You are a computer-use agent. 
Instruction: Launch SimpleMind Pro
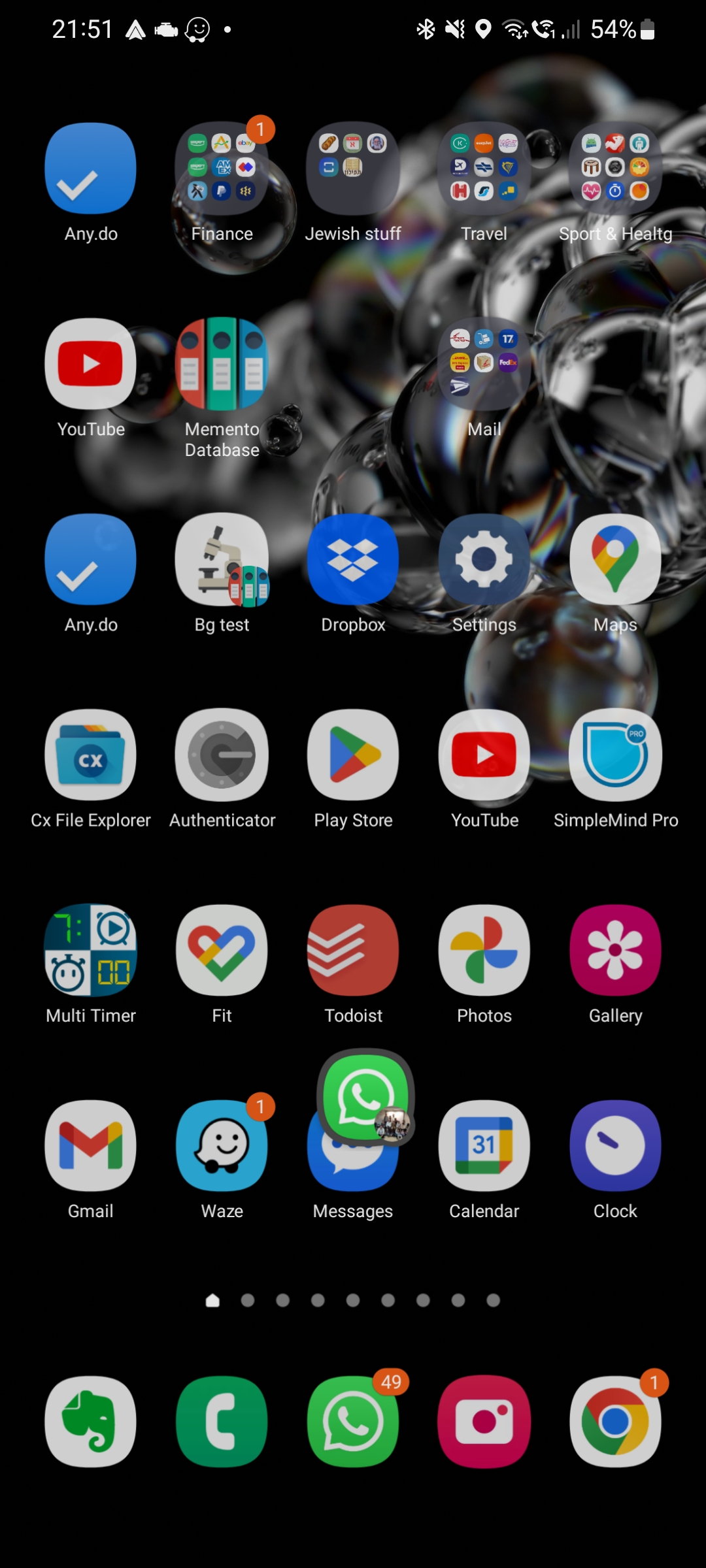tap(615, 755)
